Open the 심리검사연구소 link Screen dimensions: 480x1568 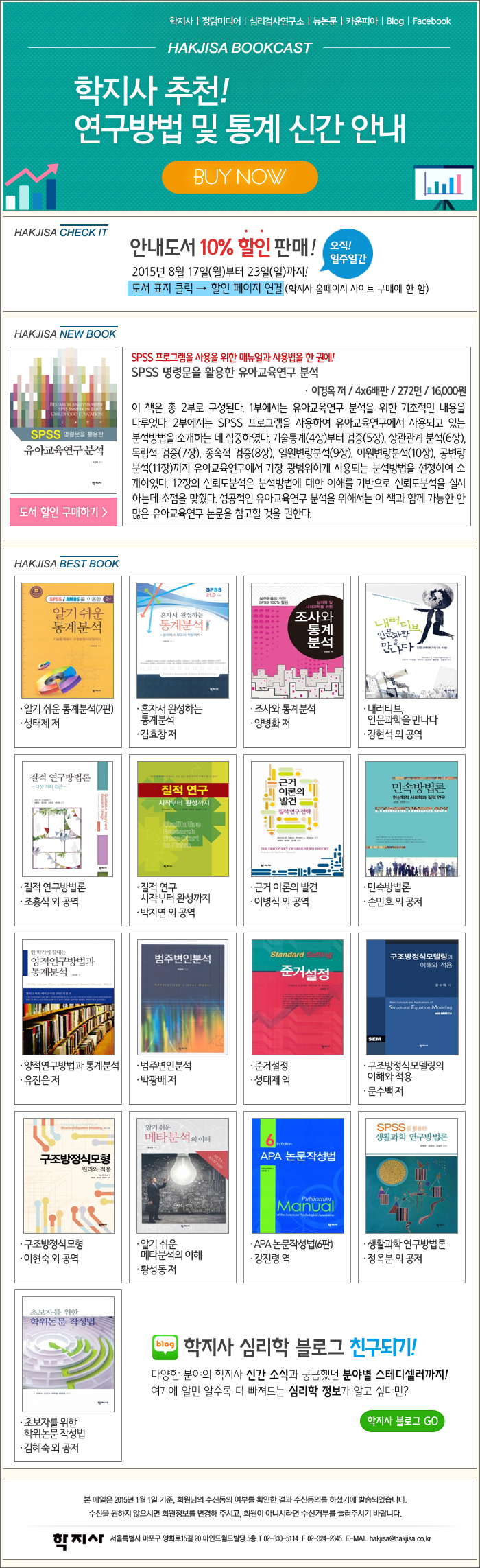click(276, 21)
